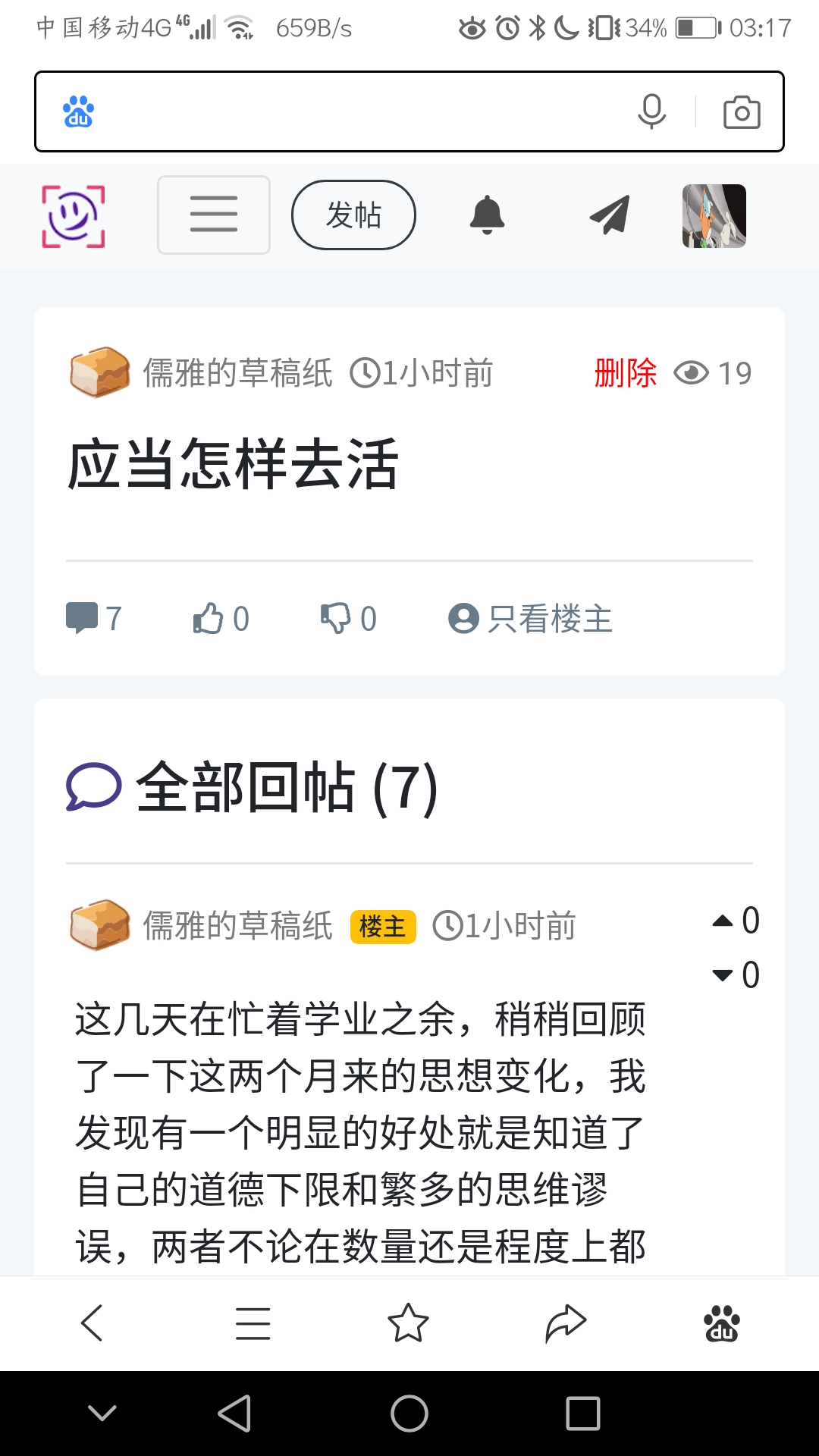Open Baidu home from bottom toolbar
The image size is (819, 1456).
pyautogui.click(x=721, y=1323)
